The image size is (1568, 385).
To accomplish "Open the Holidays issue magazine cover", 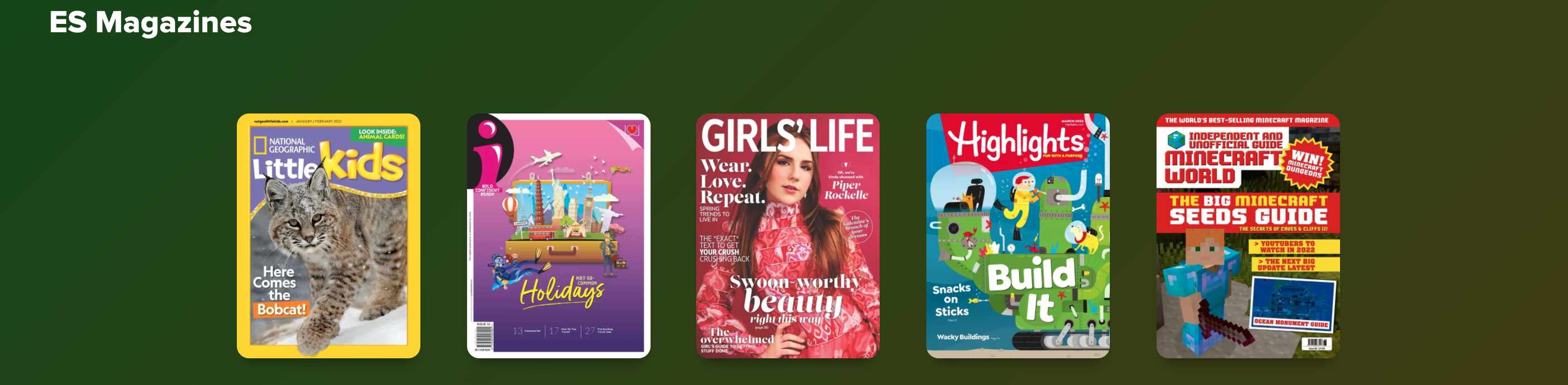I will click(558, 236).
